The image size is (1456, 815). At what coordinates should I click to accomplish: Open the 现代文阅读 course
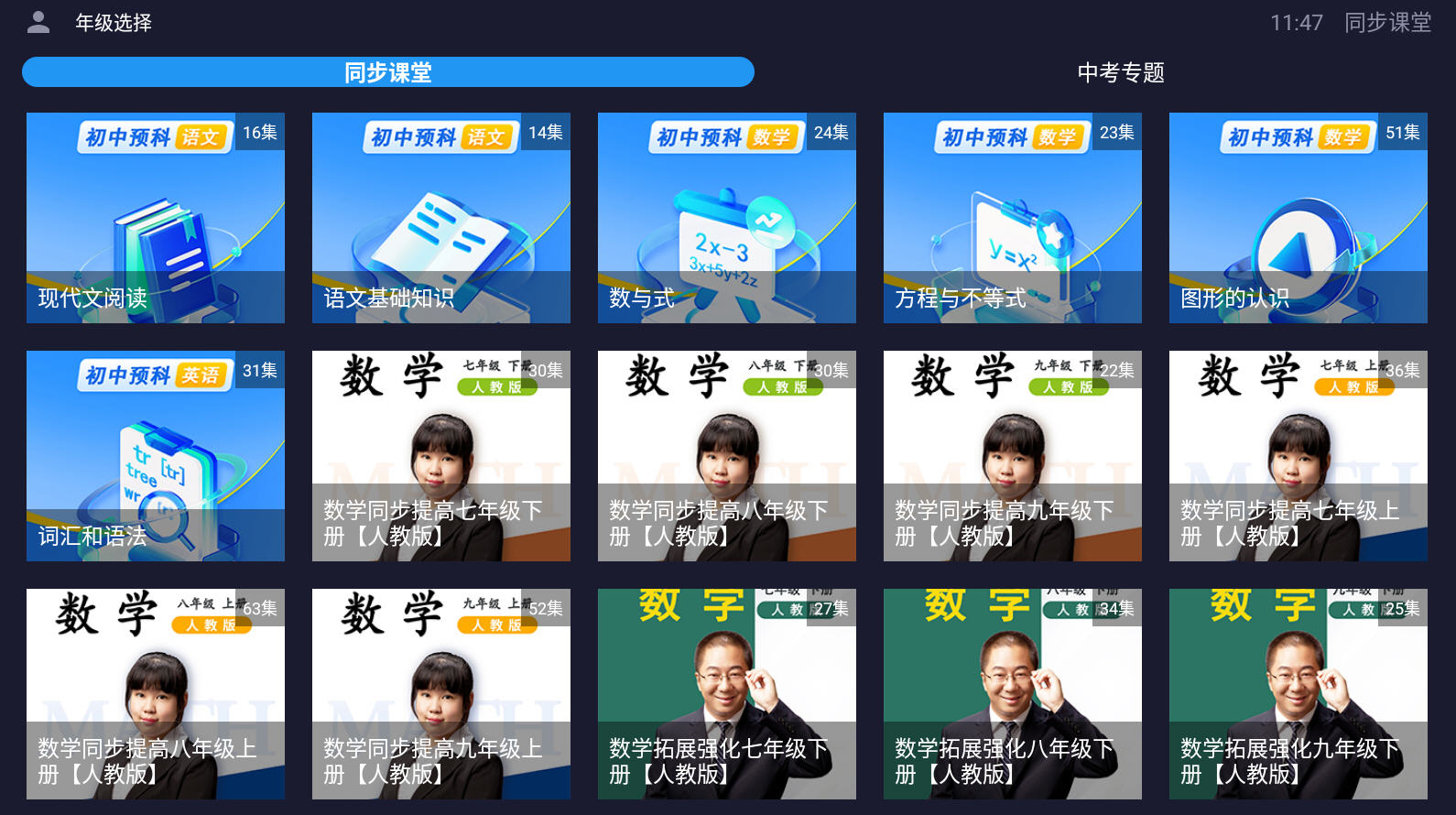[x=156, y=218]
